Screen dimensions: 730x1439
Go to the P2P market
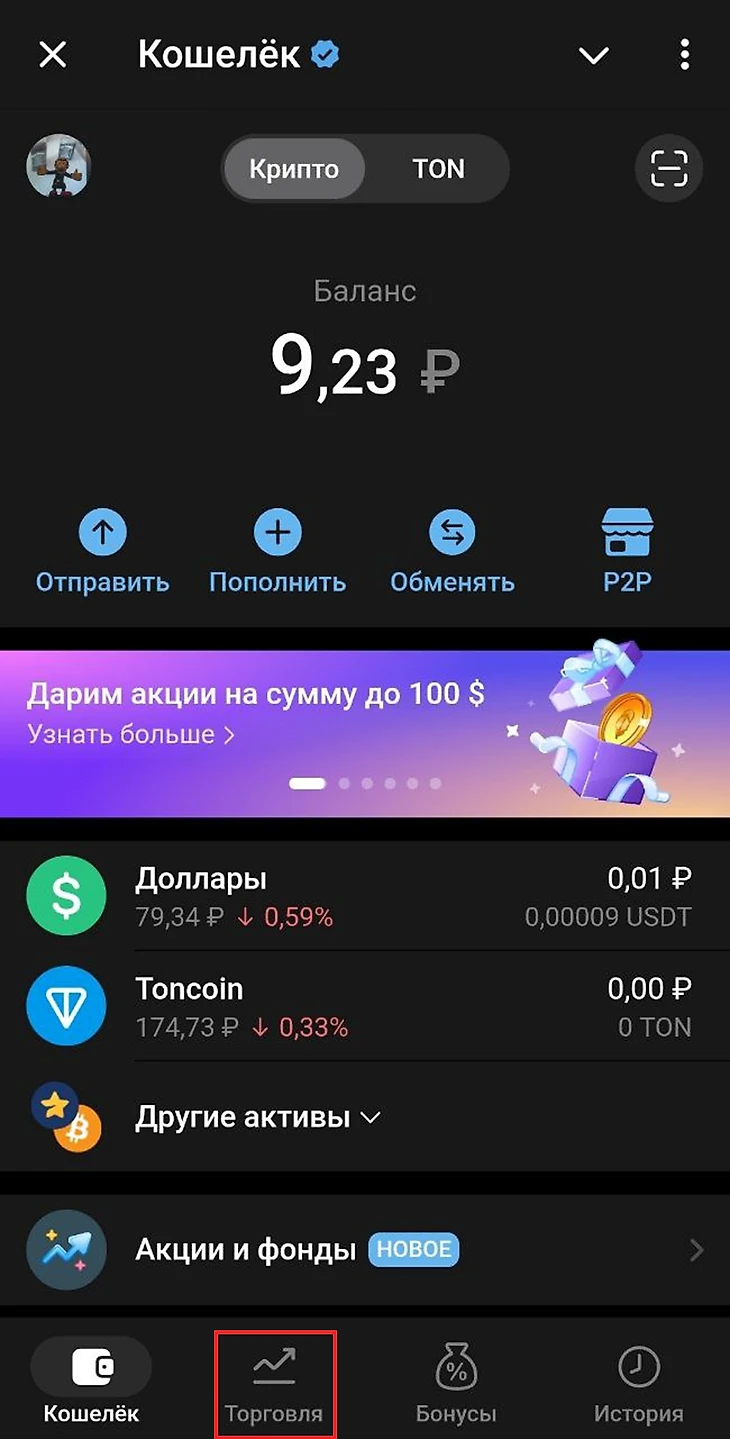point(627,553)
